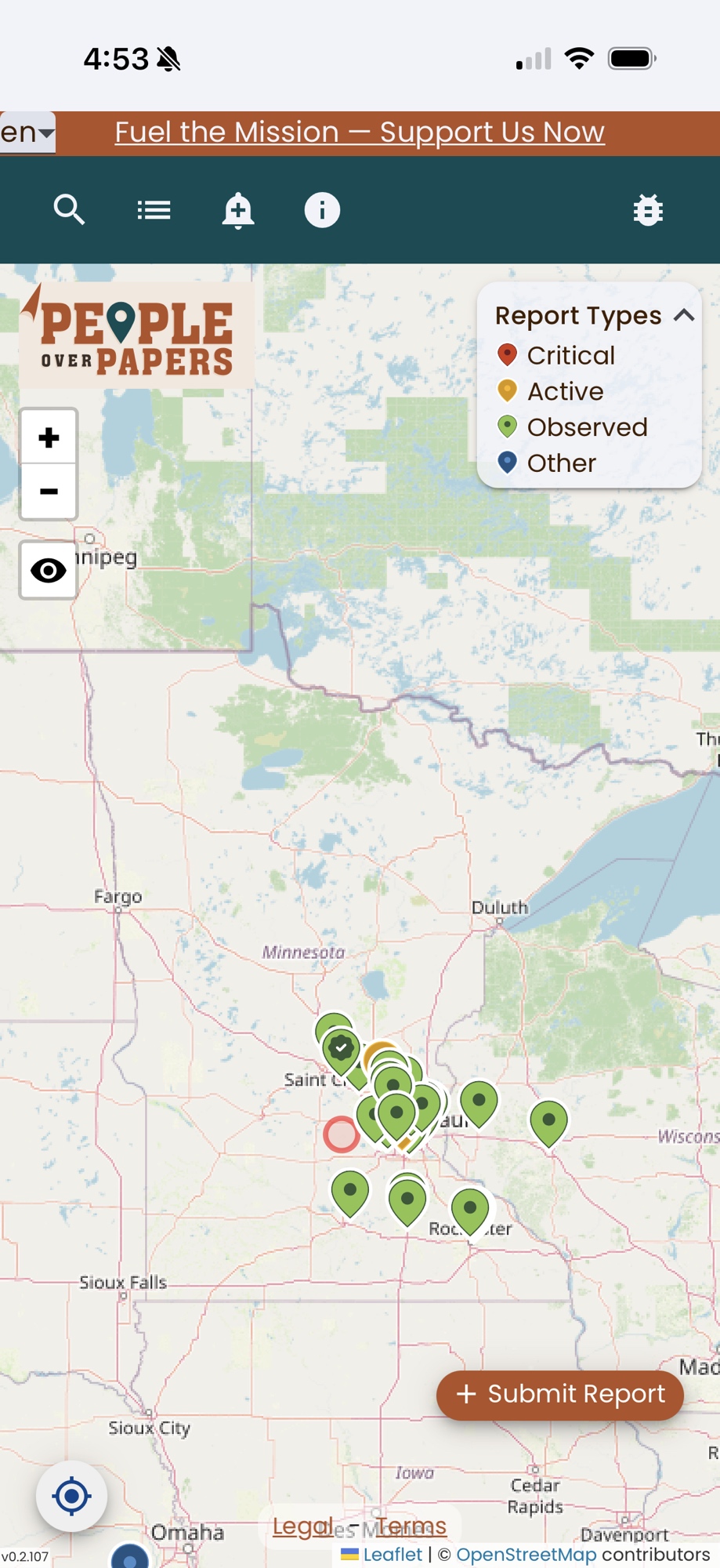Zoom in the map with plus button
Image resolution: width=720 pixels, height=1568 pixels.
(x=49, y=437)
